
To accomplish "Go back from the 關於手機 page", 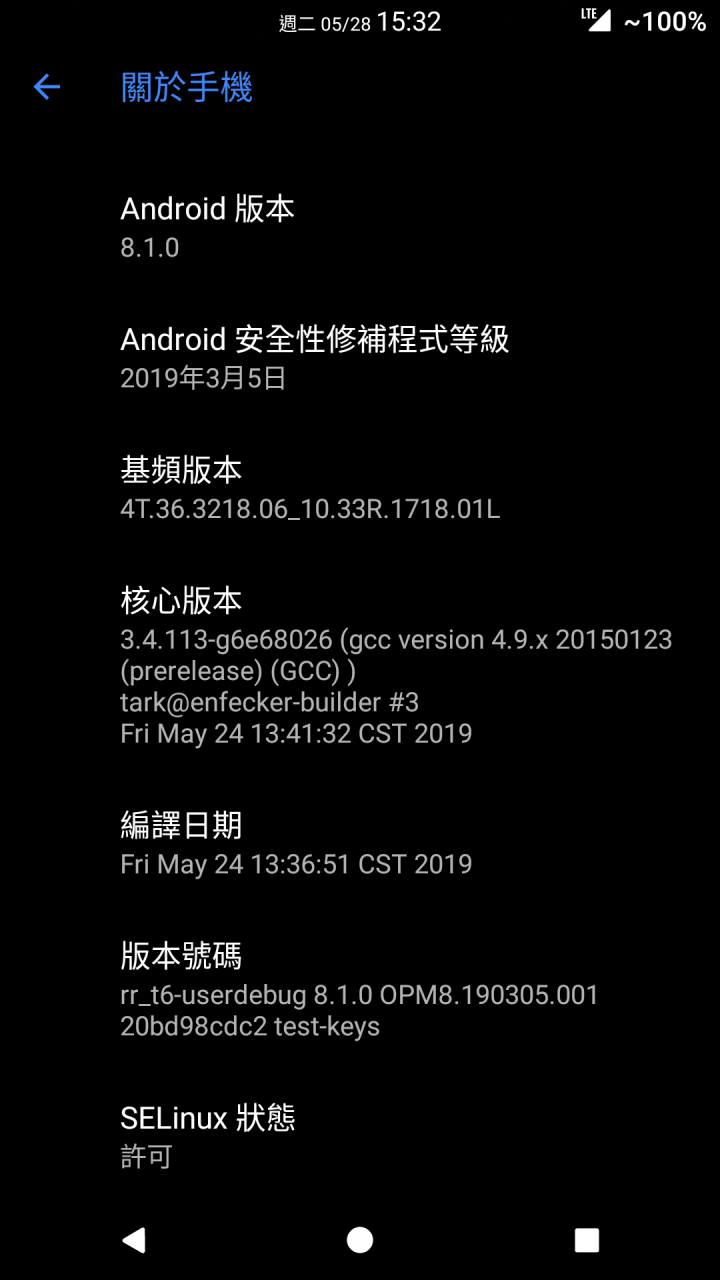I will pos(47,87).
